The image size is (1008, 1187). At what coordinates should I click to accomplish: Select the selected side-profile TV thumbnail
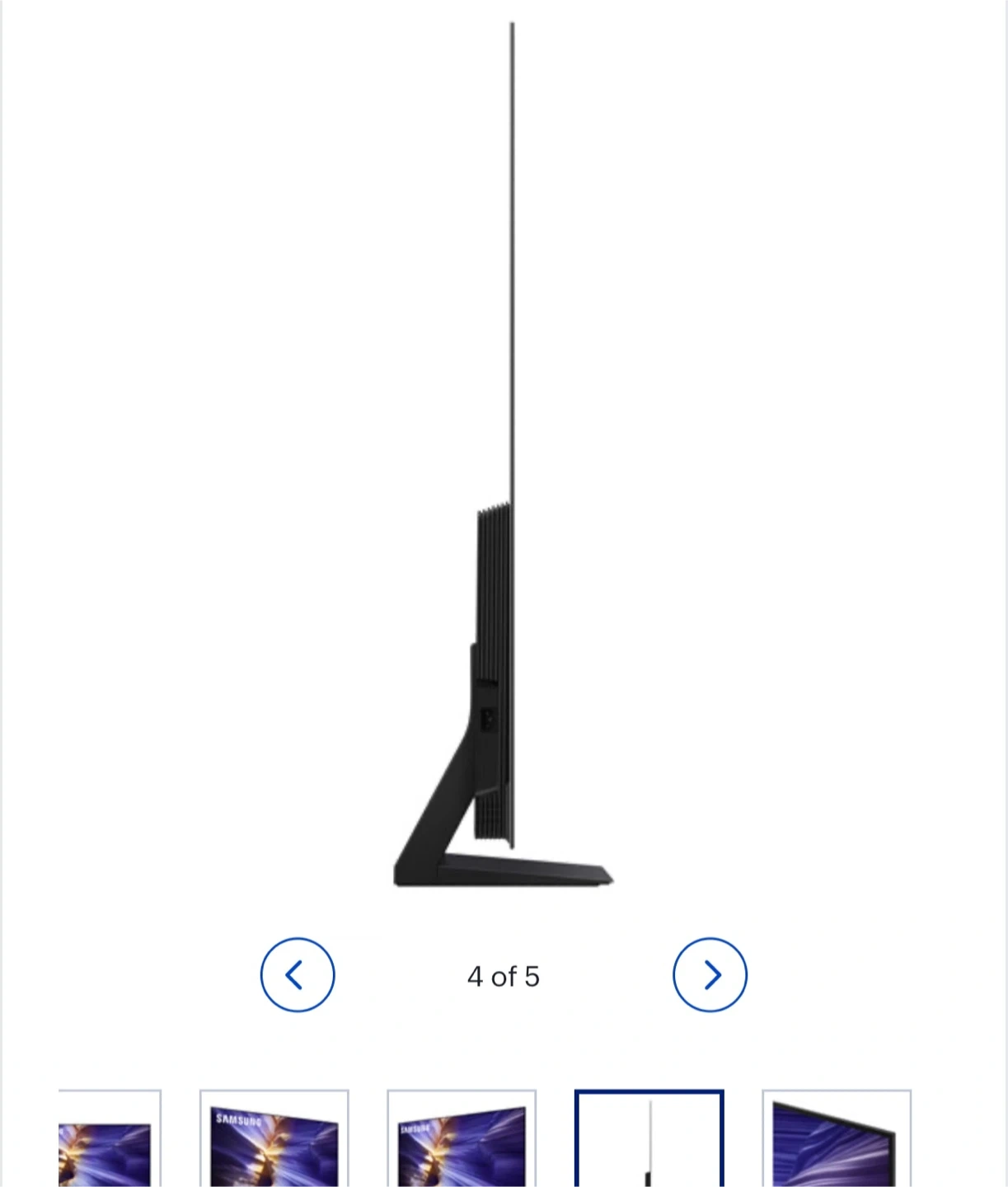tap(649, 1138)
